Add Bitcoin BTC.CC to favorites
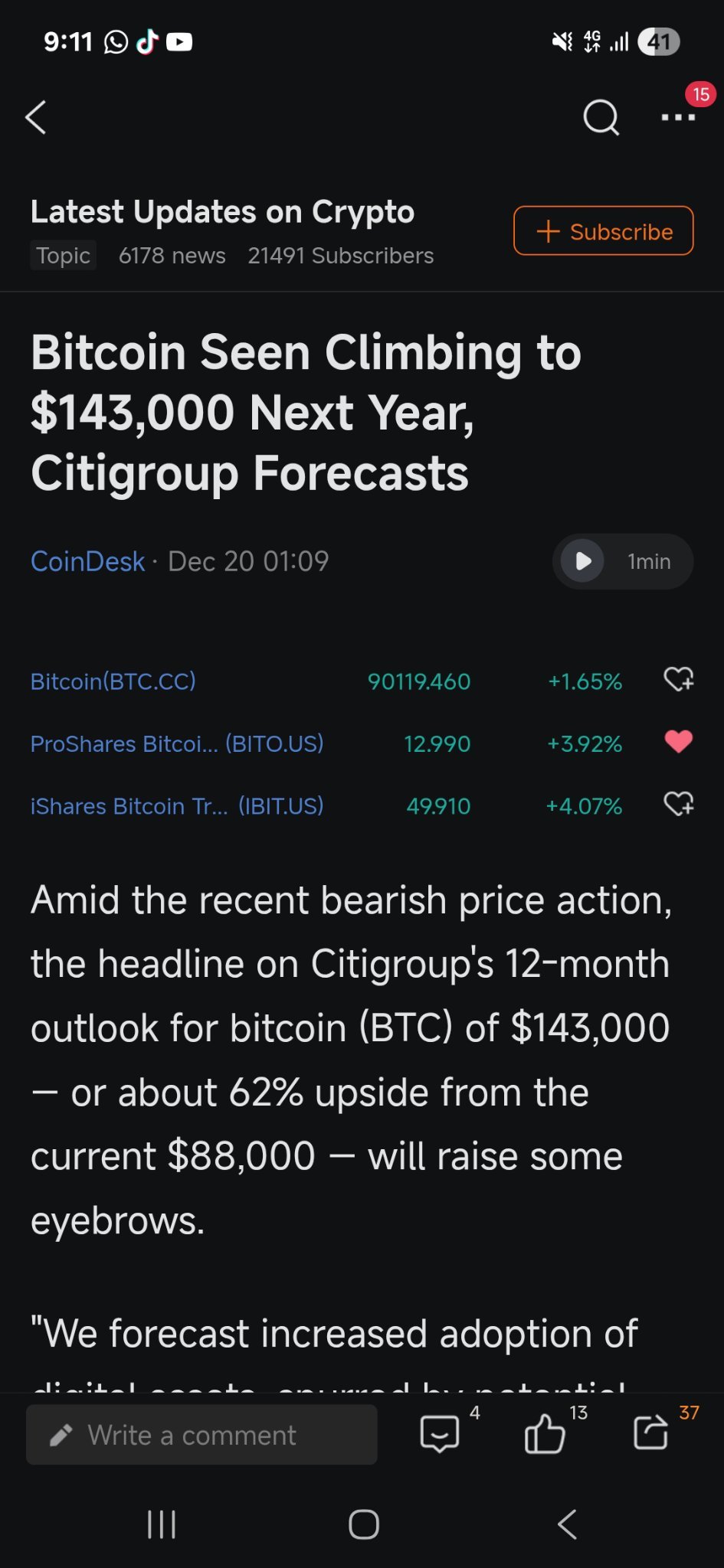 point(677,678)
